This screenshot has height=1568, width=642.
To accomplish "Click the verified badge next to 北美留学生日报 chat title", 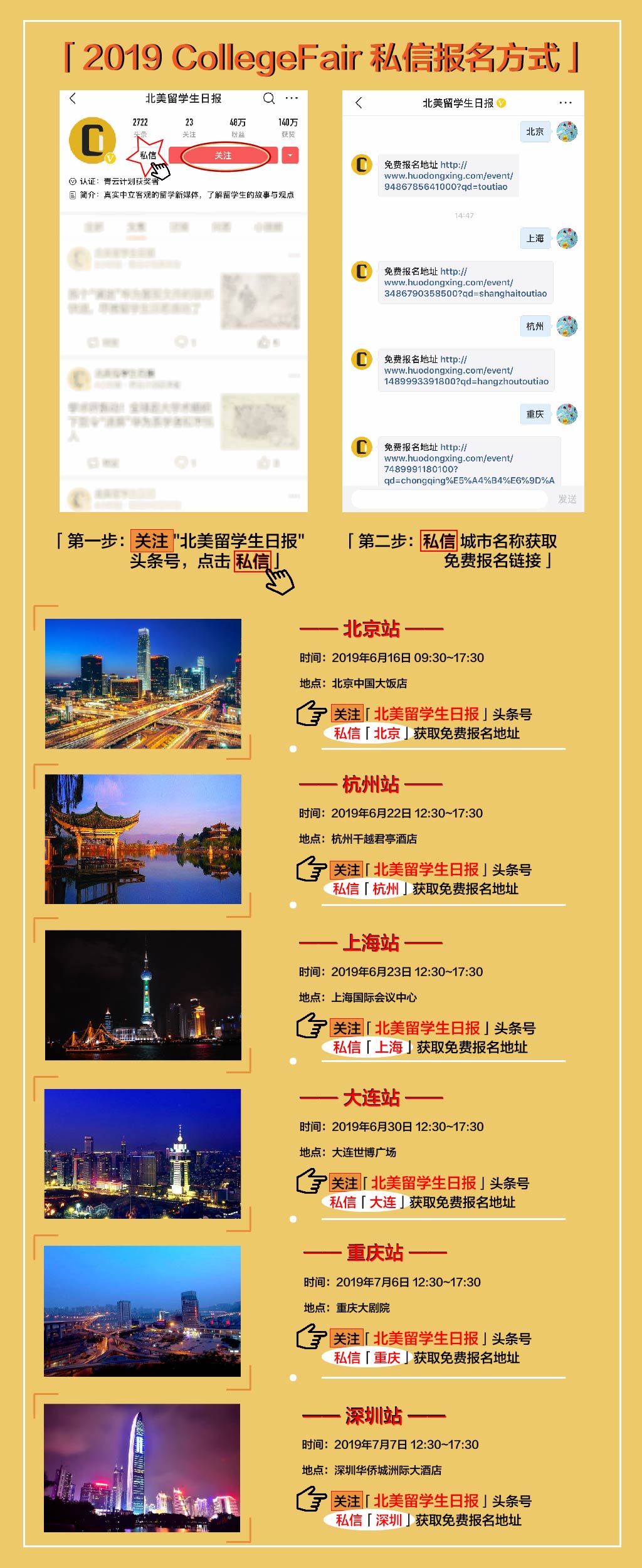I will click(x=500, y=102).
